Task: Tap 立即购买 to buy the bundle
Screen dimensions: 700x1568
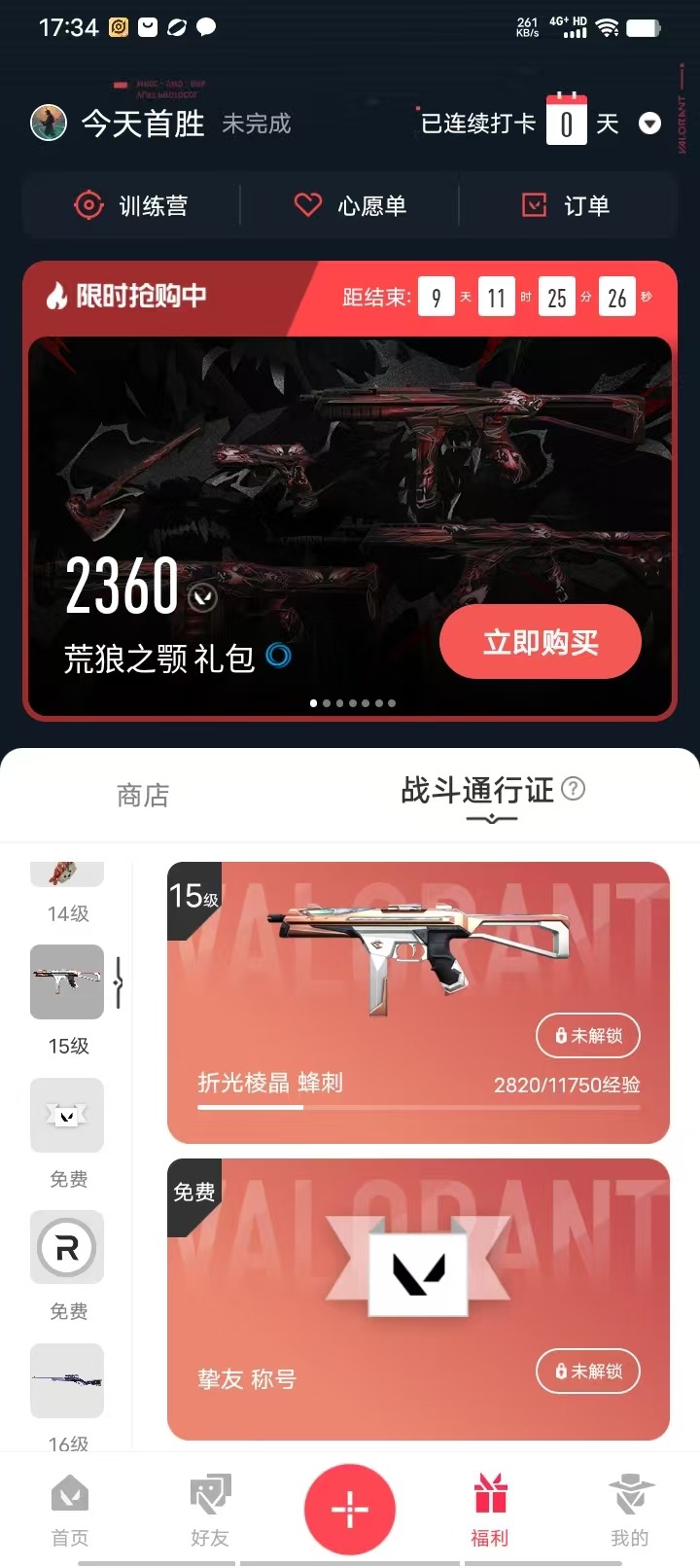Action: point(541,643)
